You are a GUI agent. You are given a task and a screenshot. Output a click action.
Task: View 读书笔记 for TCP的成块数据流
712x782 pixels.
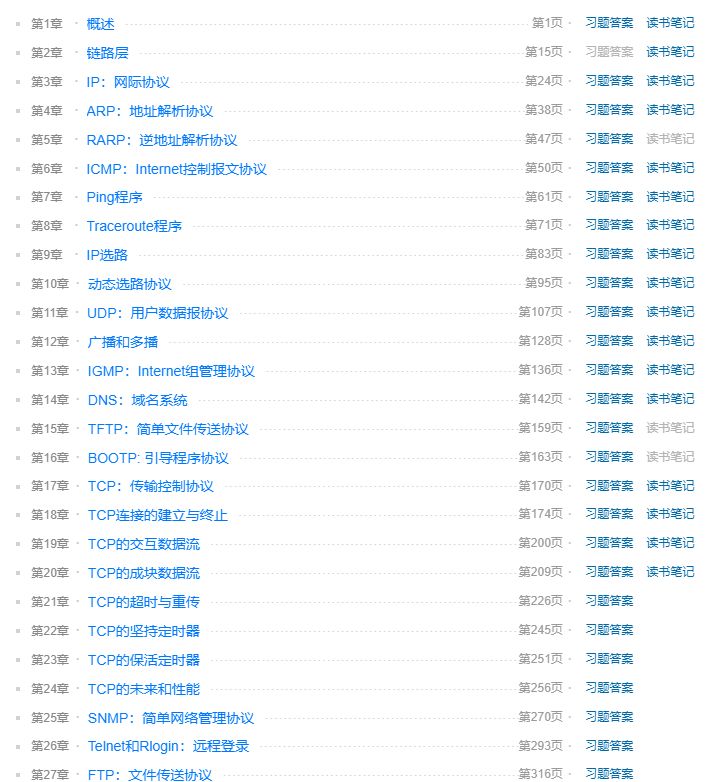(670, 572)
